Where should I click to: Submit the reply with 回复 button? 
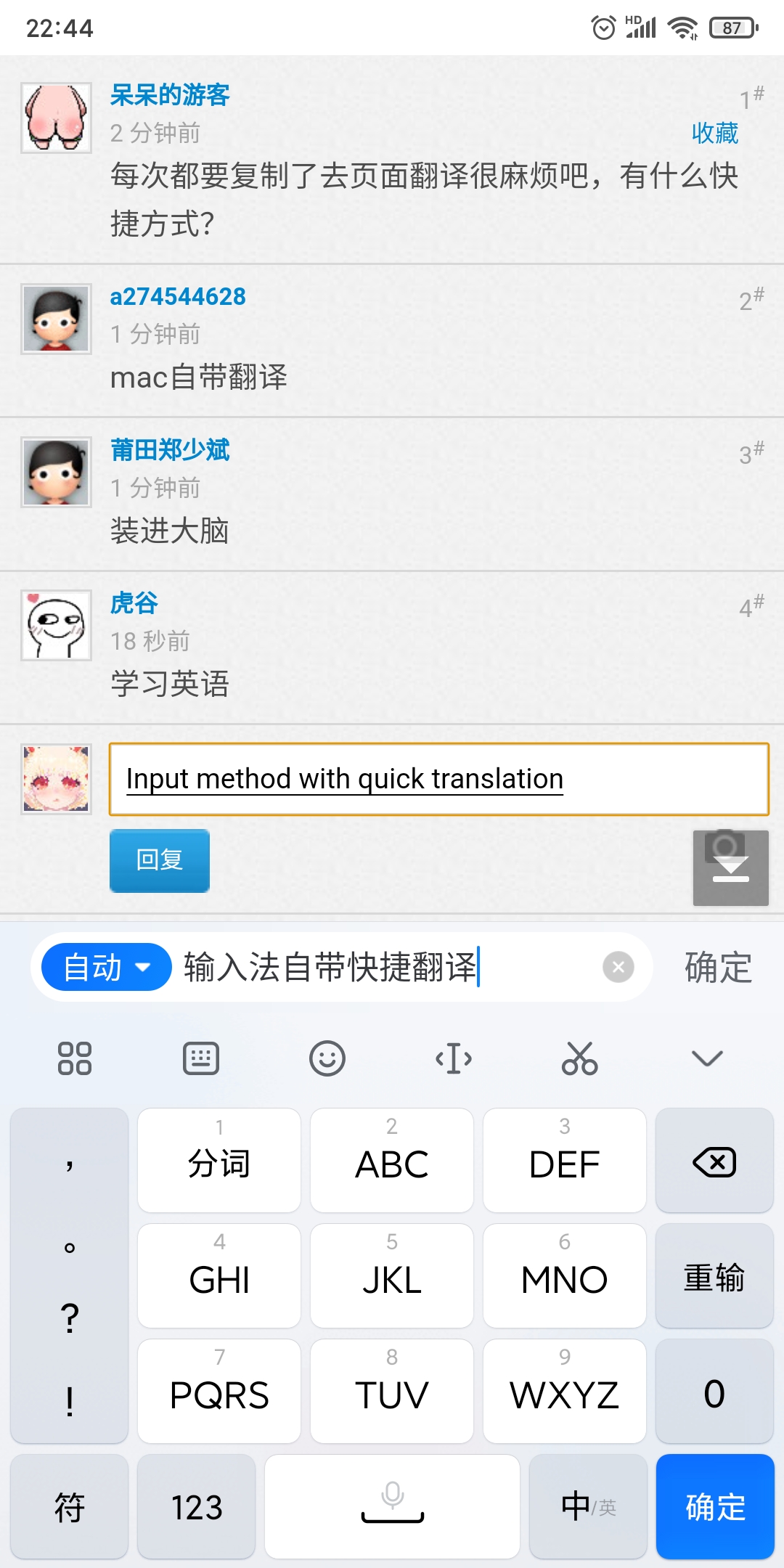tap(160, 860)
